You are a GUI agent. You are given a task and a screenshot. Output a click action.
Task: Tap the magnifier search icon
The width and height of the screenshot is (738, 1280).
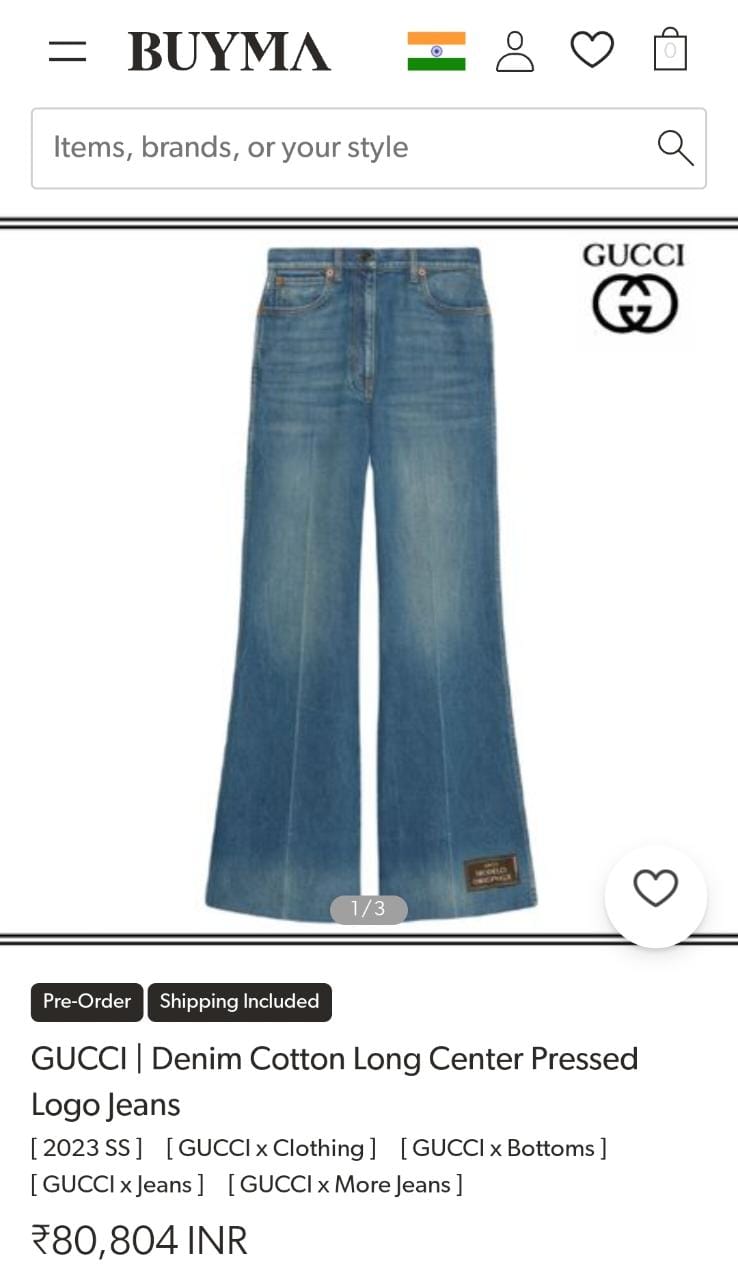tap(675, 148)
